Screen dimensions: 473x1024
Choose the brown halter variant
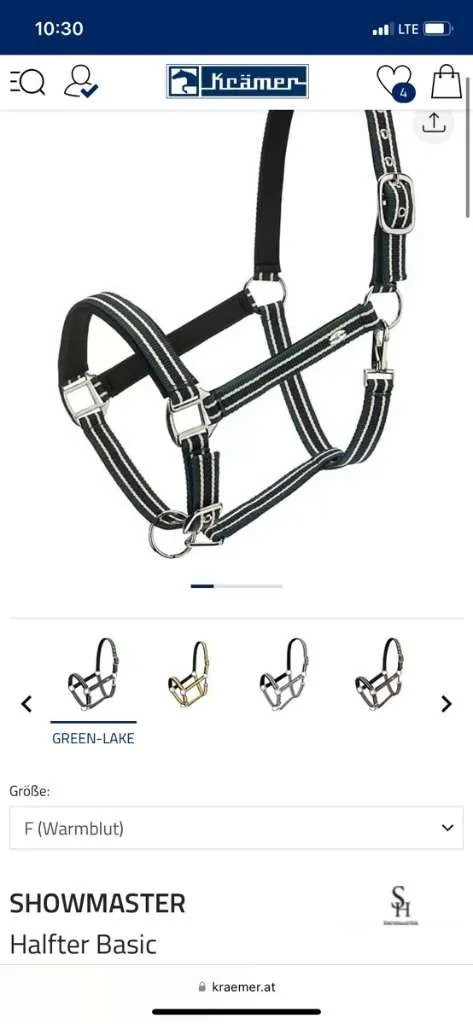point(380,675)
